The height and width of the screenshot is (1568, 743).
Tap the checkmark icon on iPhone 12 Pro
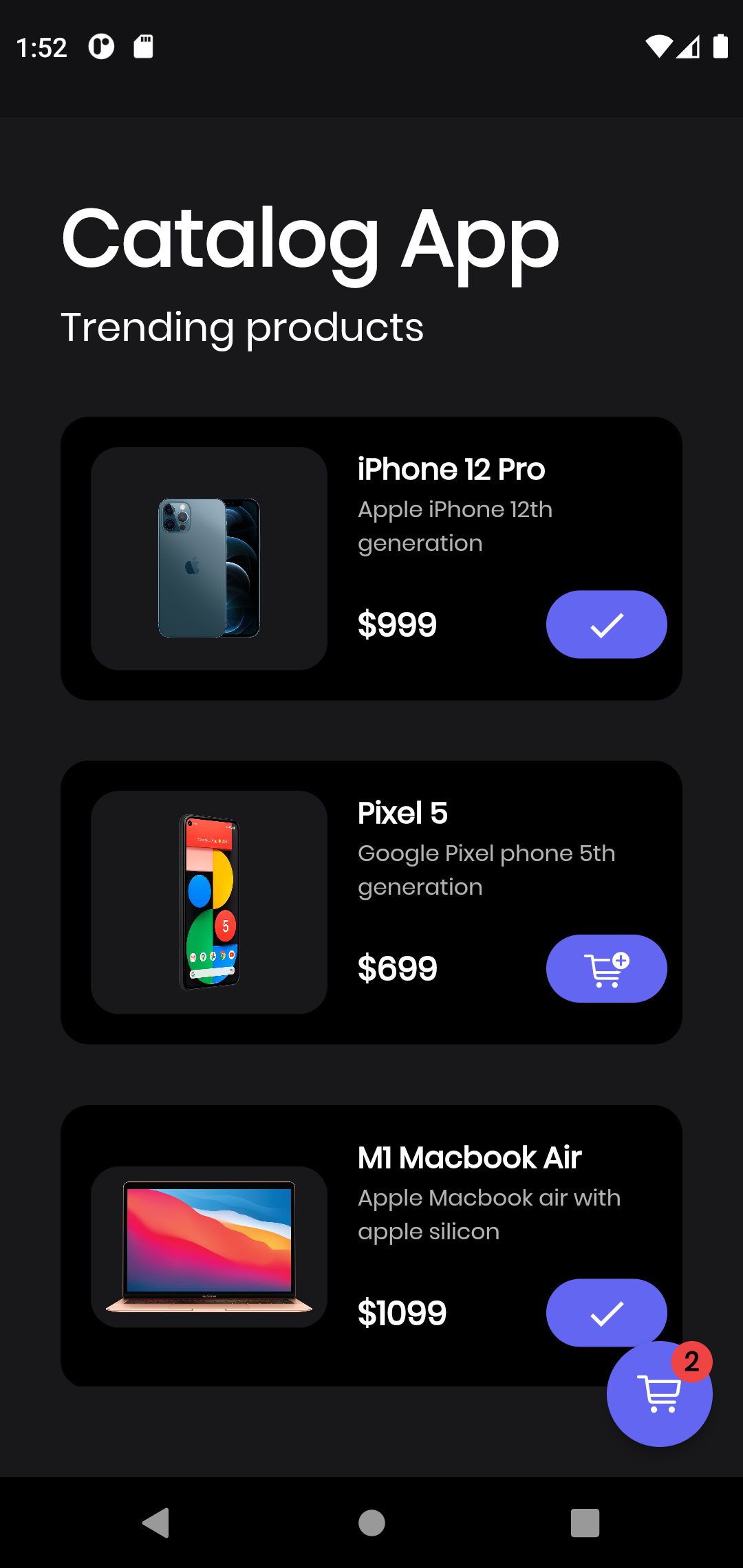coord(606,624)
